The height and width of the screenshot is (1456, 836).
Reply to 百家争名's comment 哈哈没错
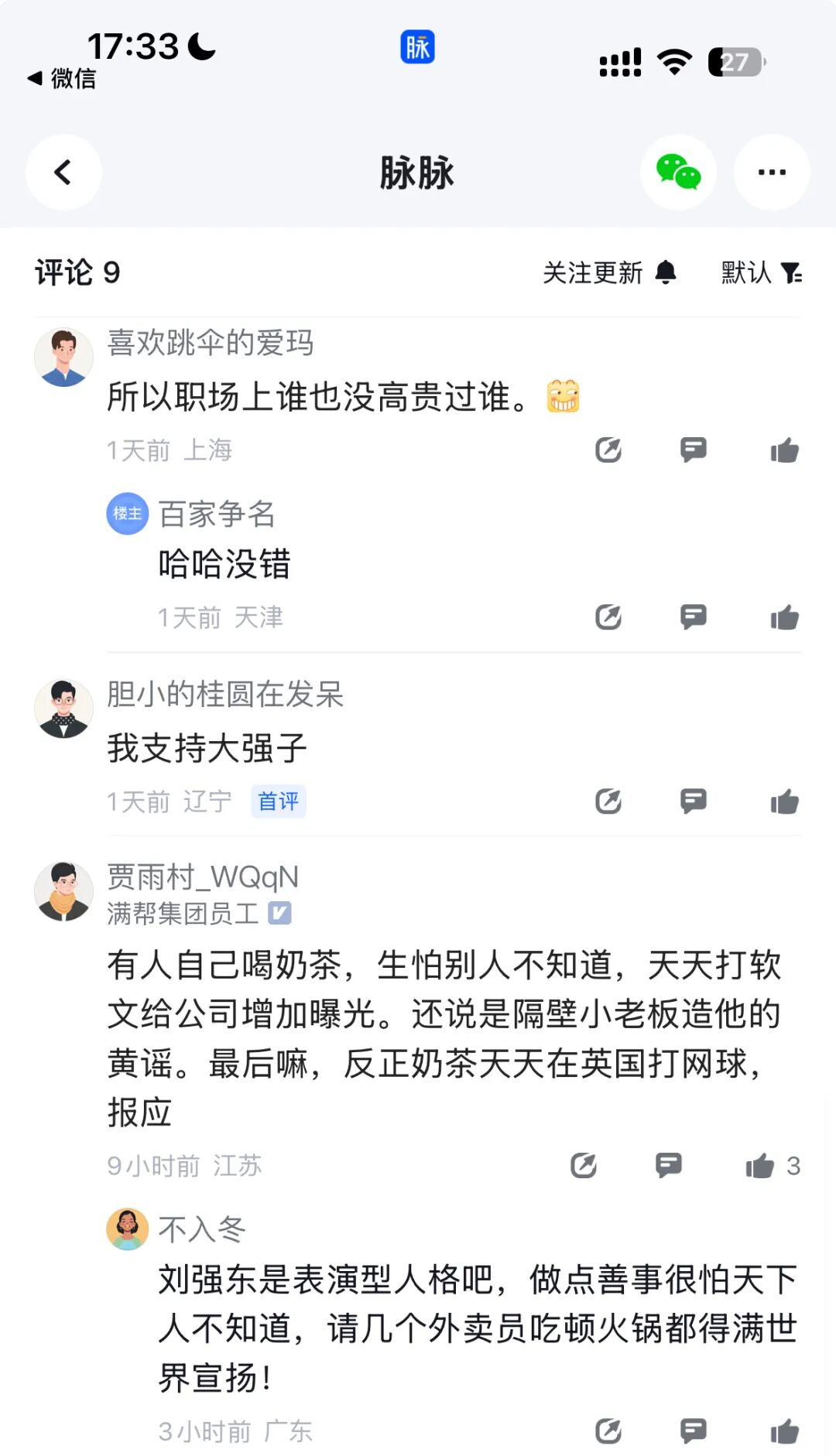coord(693,617)
